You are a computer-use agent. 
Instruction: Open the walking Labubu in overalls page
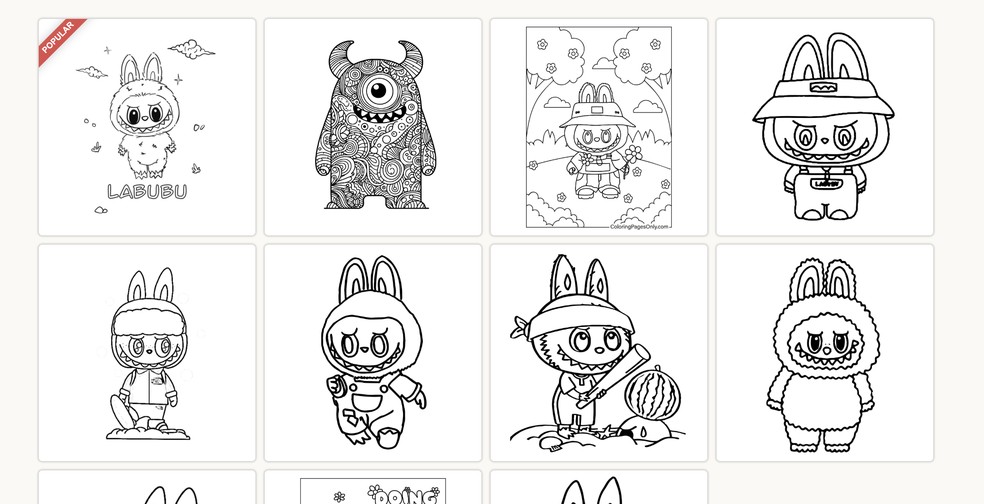click(373, 353)
